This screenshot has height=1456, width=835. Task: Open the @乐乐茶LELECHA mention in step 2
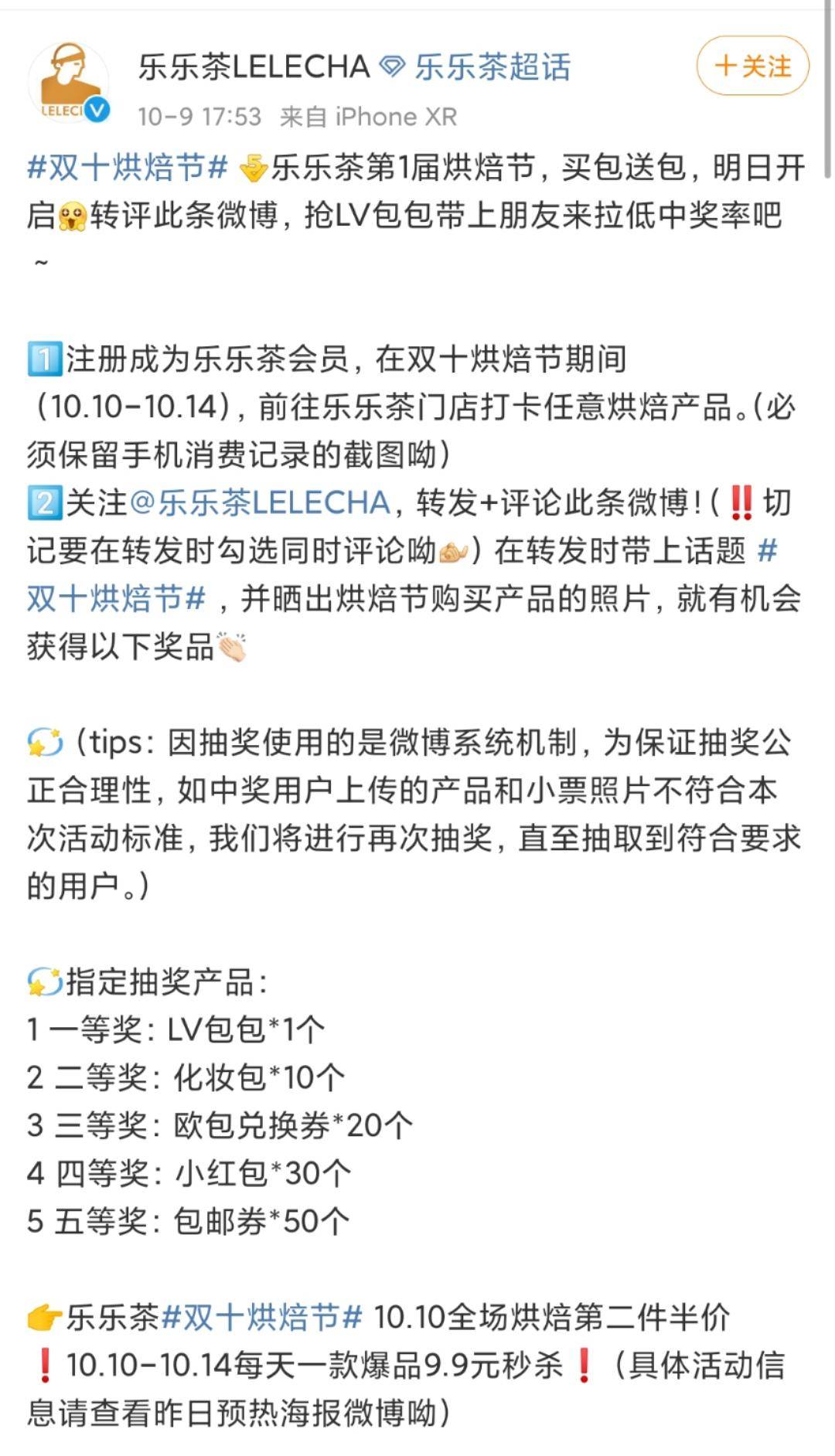pos(260,503)
